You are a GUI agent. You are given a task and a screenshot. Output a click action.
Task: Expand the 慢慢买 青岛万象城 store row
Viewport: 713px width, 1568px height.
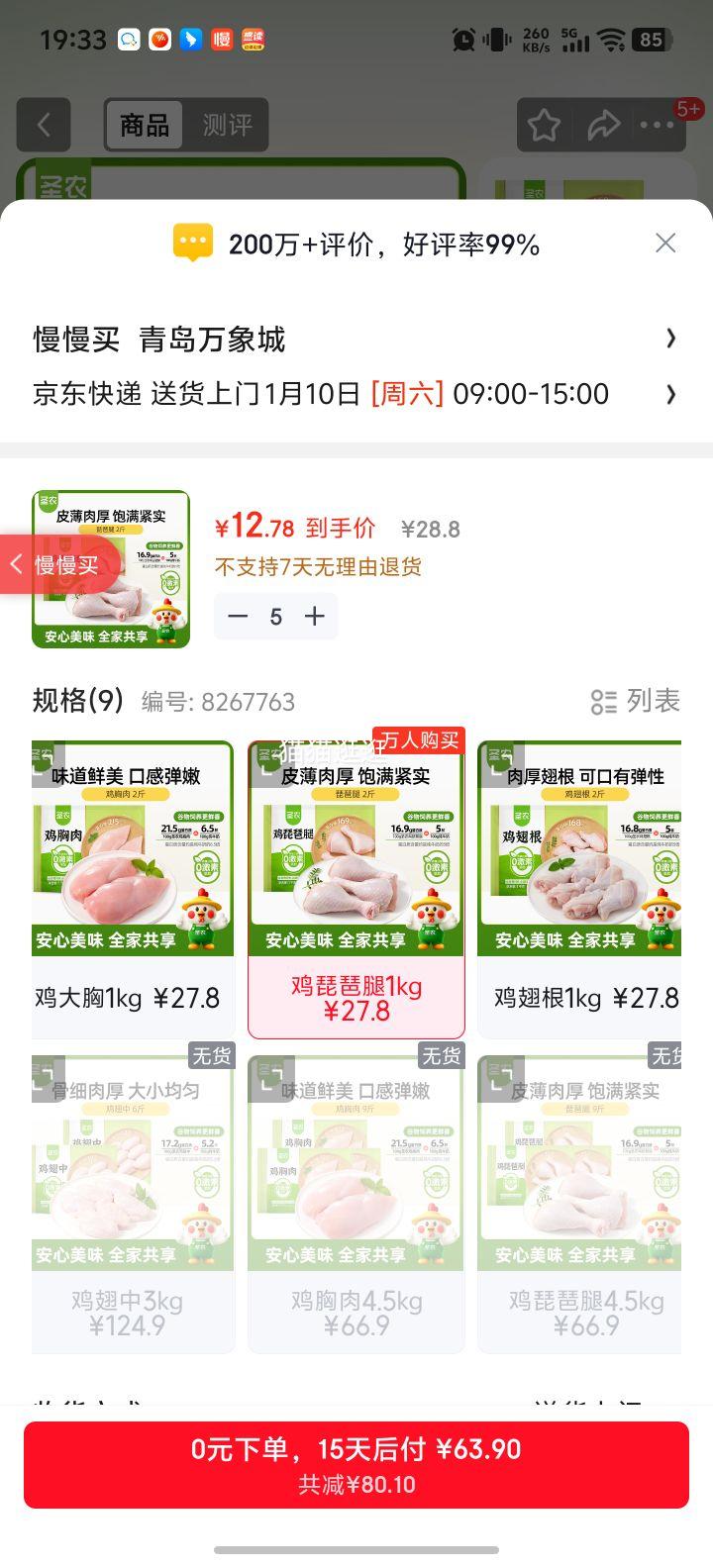point(356,340)
